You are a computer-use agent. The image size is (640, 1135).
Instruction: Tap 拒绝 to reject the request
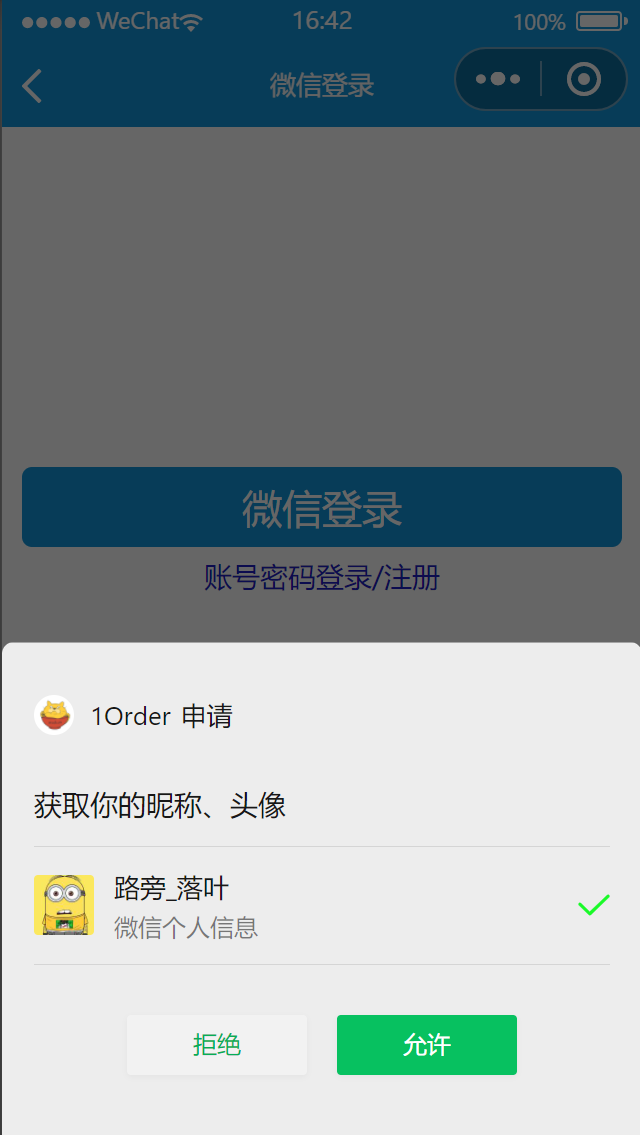pyautogui.click(x=216, y=1045)
